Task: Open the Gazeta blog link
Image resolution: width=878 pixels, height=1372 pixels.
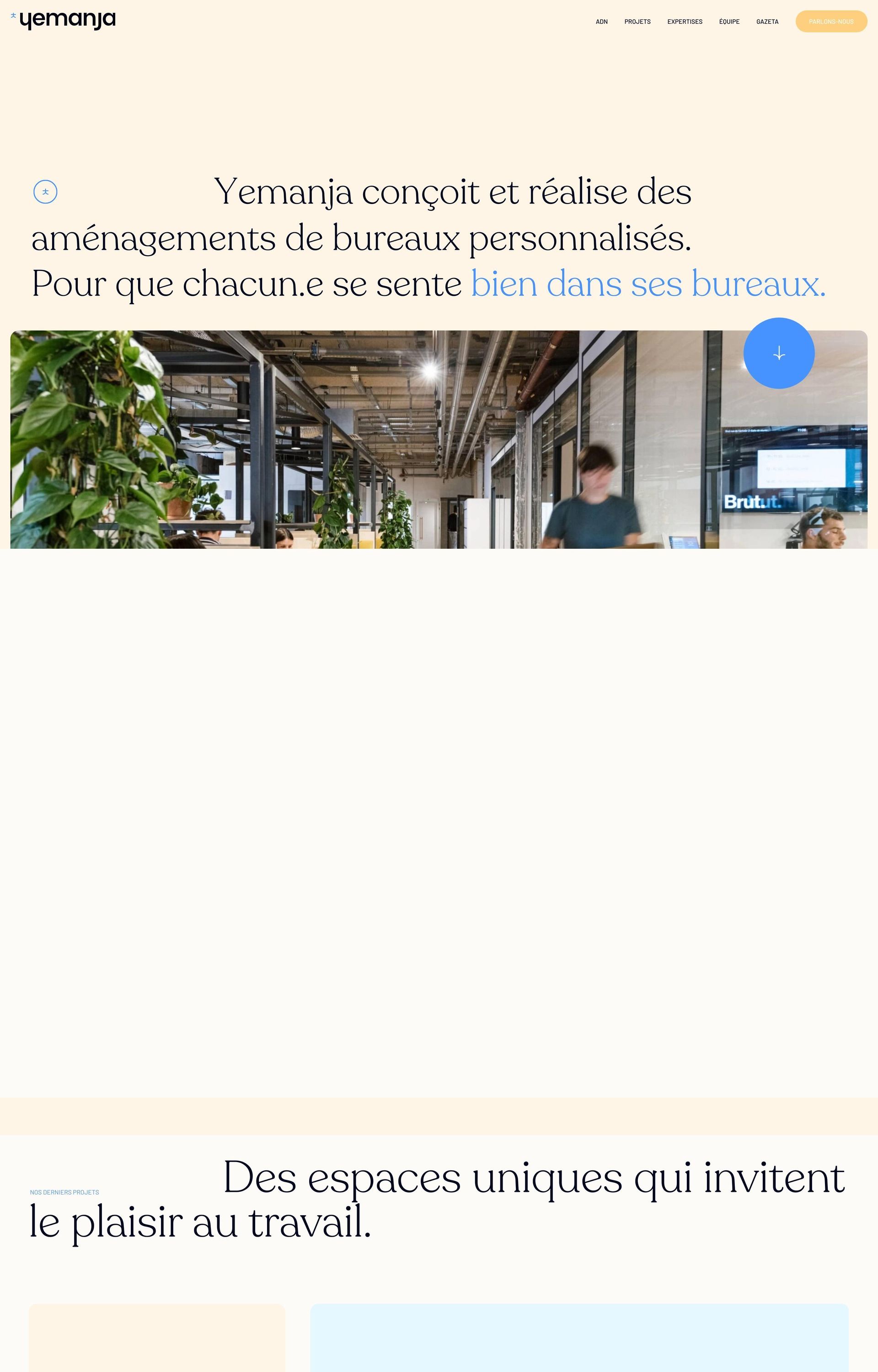Action: (767, 21)
